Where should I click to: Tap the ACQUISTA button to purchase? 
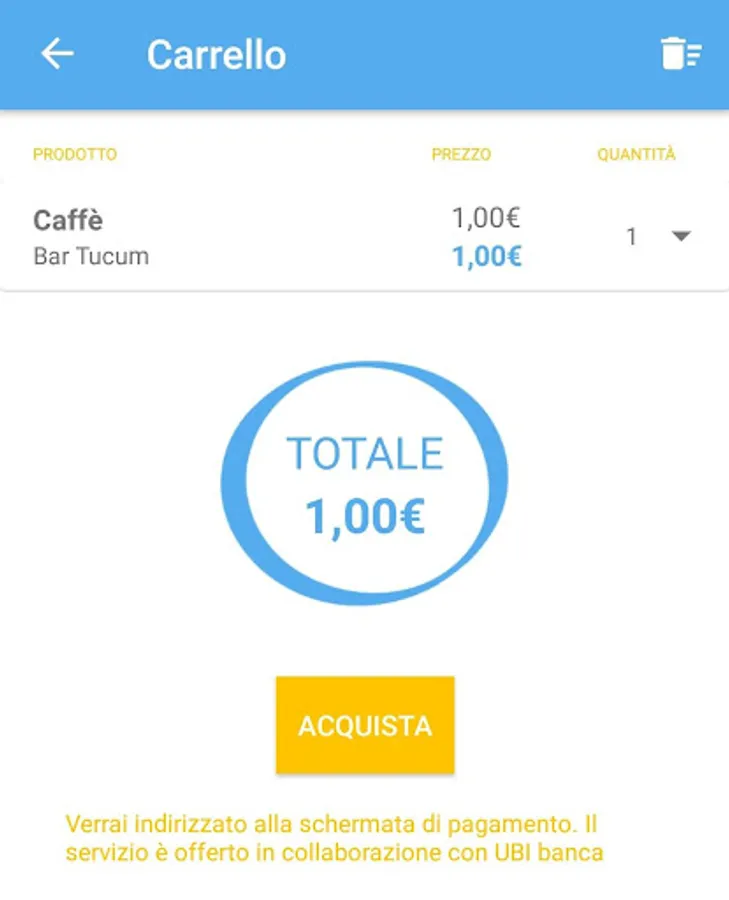click(365, 725)
